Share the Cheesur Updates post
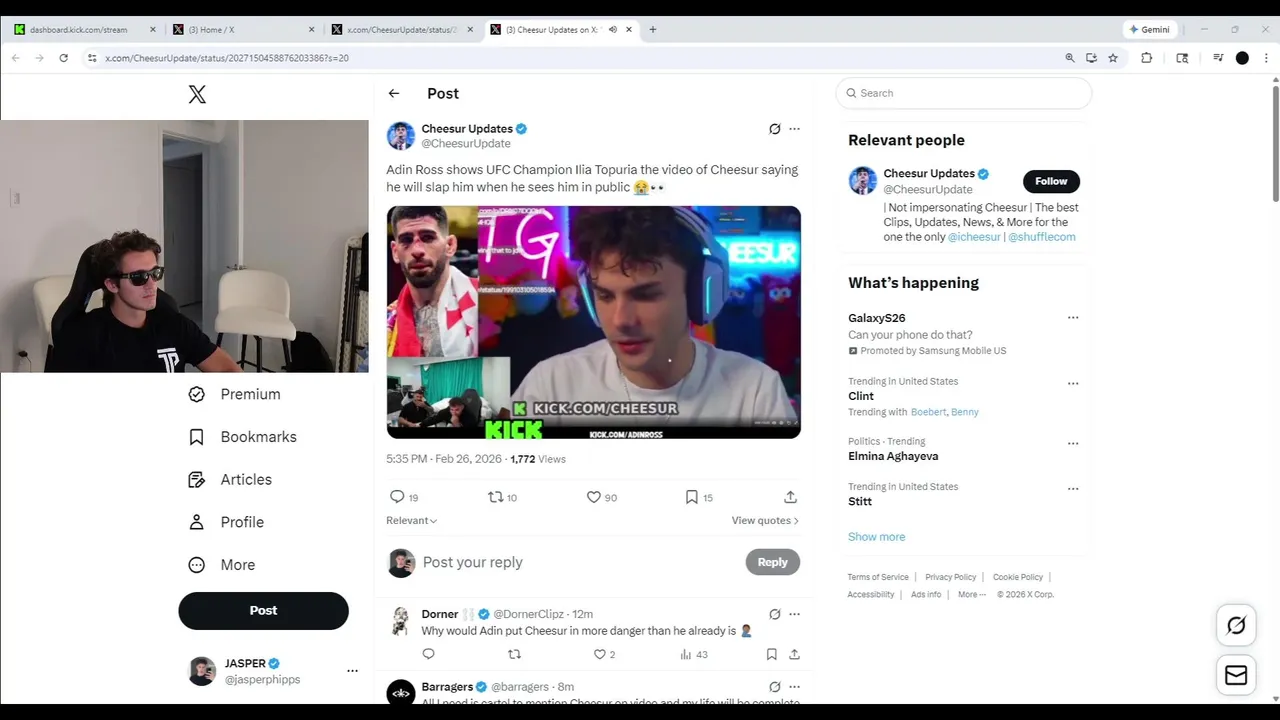Screen dimensions: 1280x720 pos(790,497)
